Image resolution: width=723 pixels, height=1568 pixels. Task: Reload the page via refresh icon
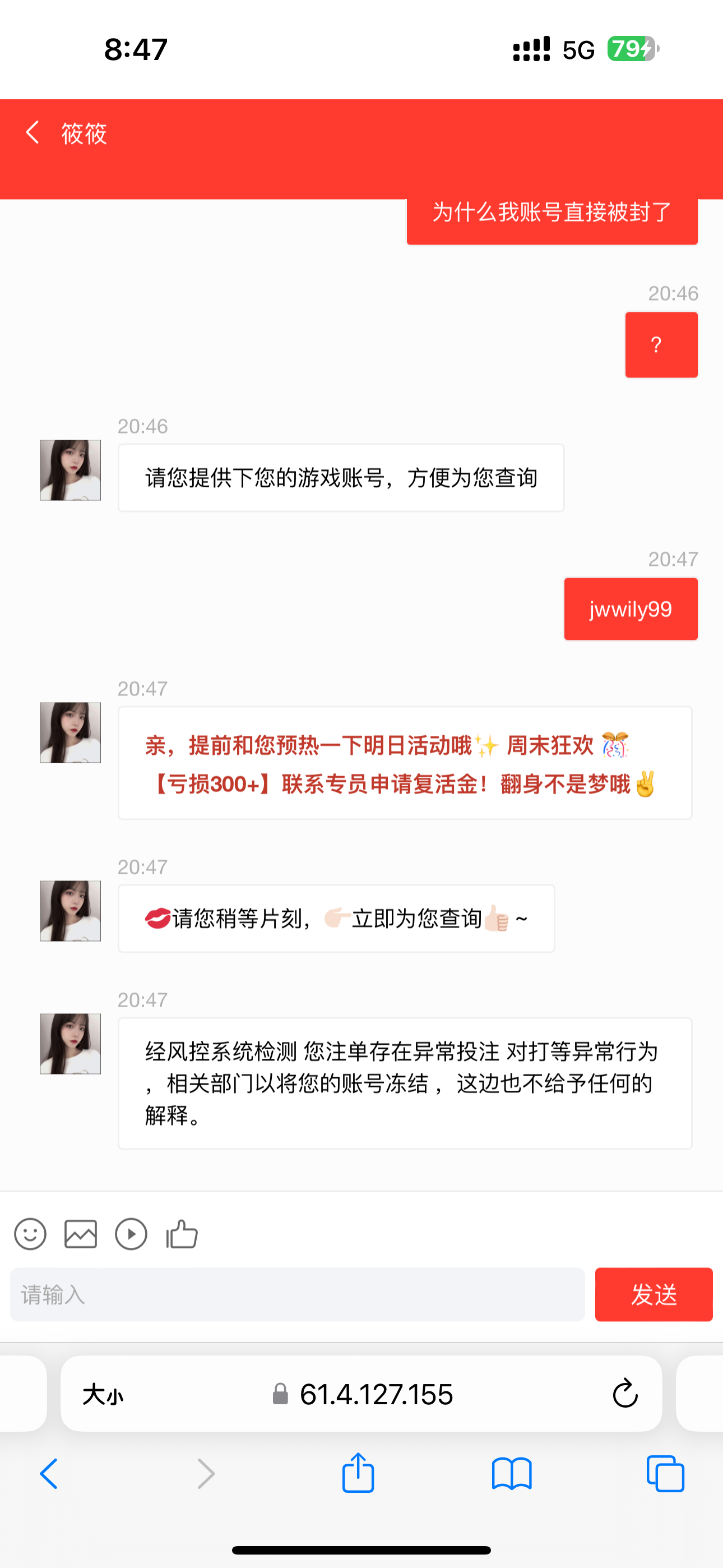(x=624, y=1395)
